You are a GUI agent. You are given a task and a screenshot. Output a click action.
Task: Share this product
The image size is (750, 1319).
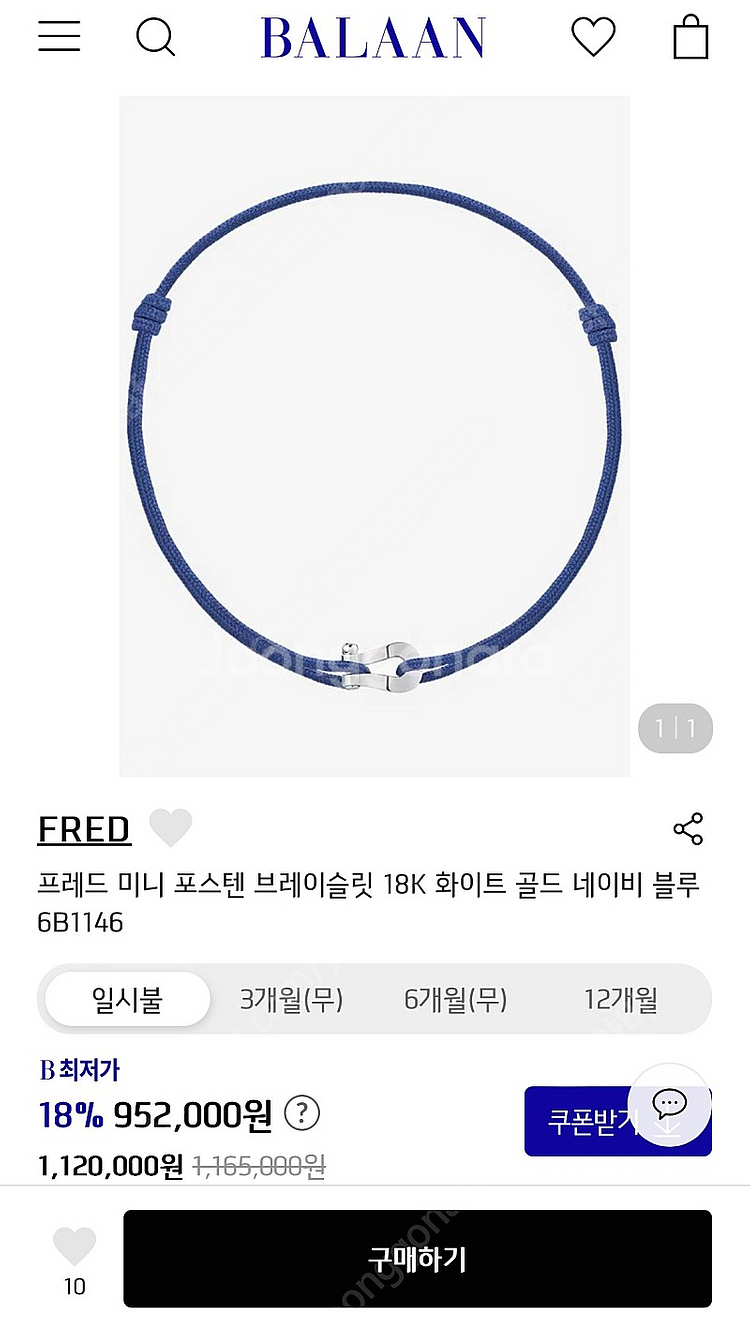(x=688, y=829)
